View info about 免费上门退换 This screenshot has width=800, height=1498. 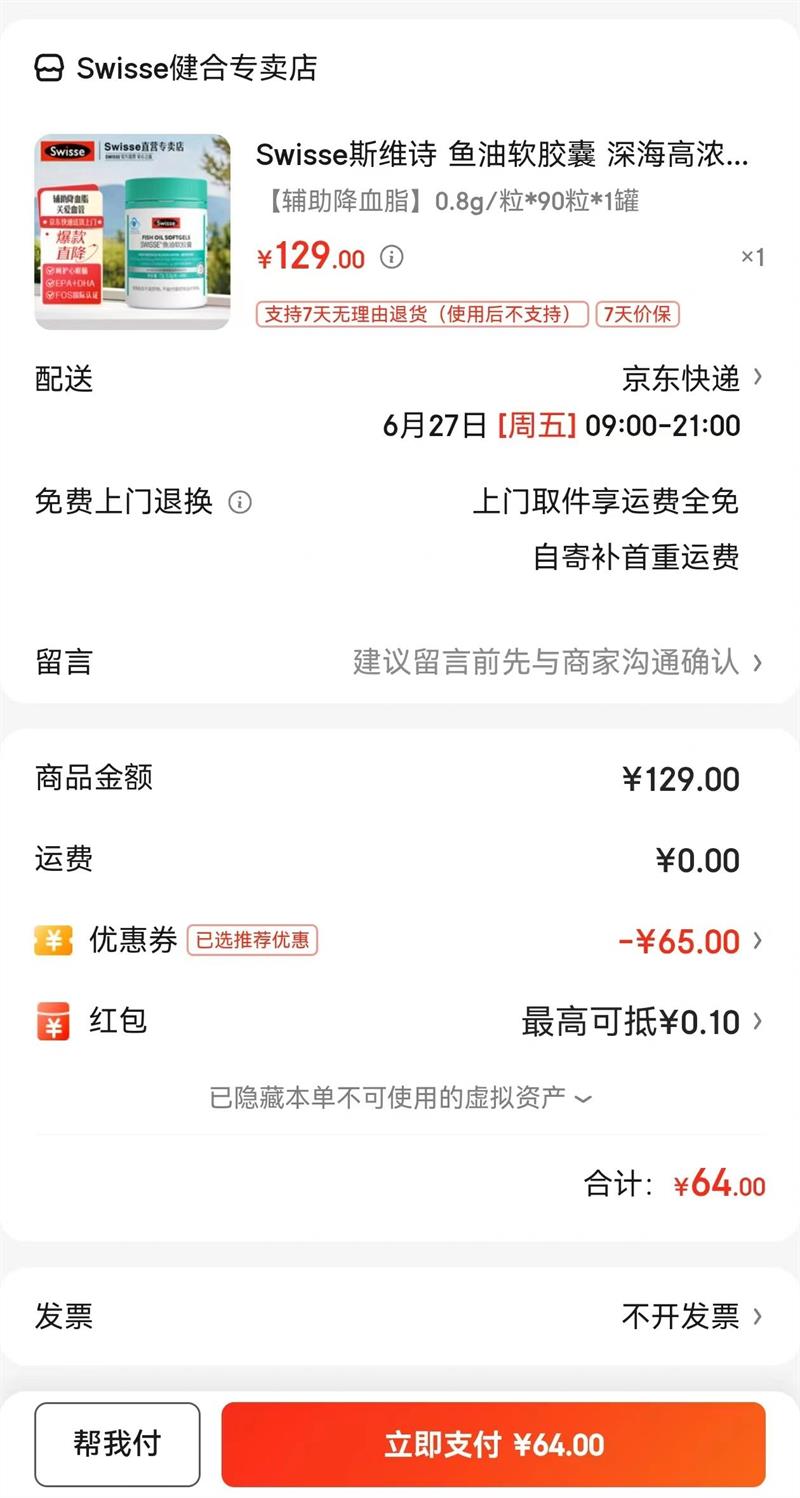pos(240,502)
